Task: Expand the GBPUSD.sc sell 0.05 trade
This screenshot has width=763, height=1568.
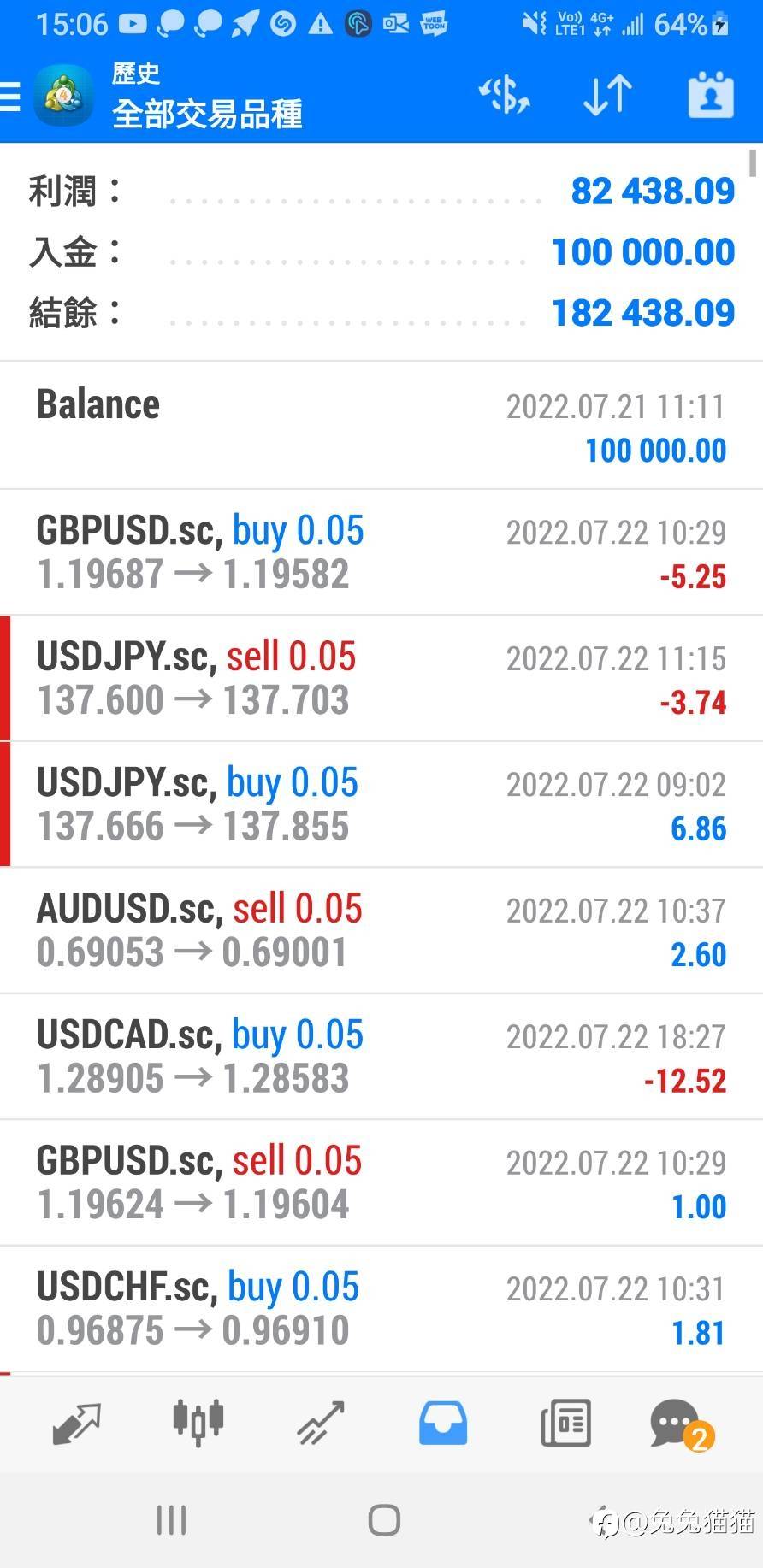Action: point(381,1182)
